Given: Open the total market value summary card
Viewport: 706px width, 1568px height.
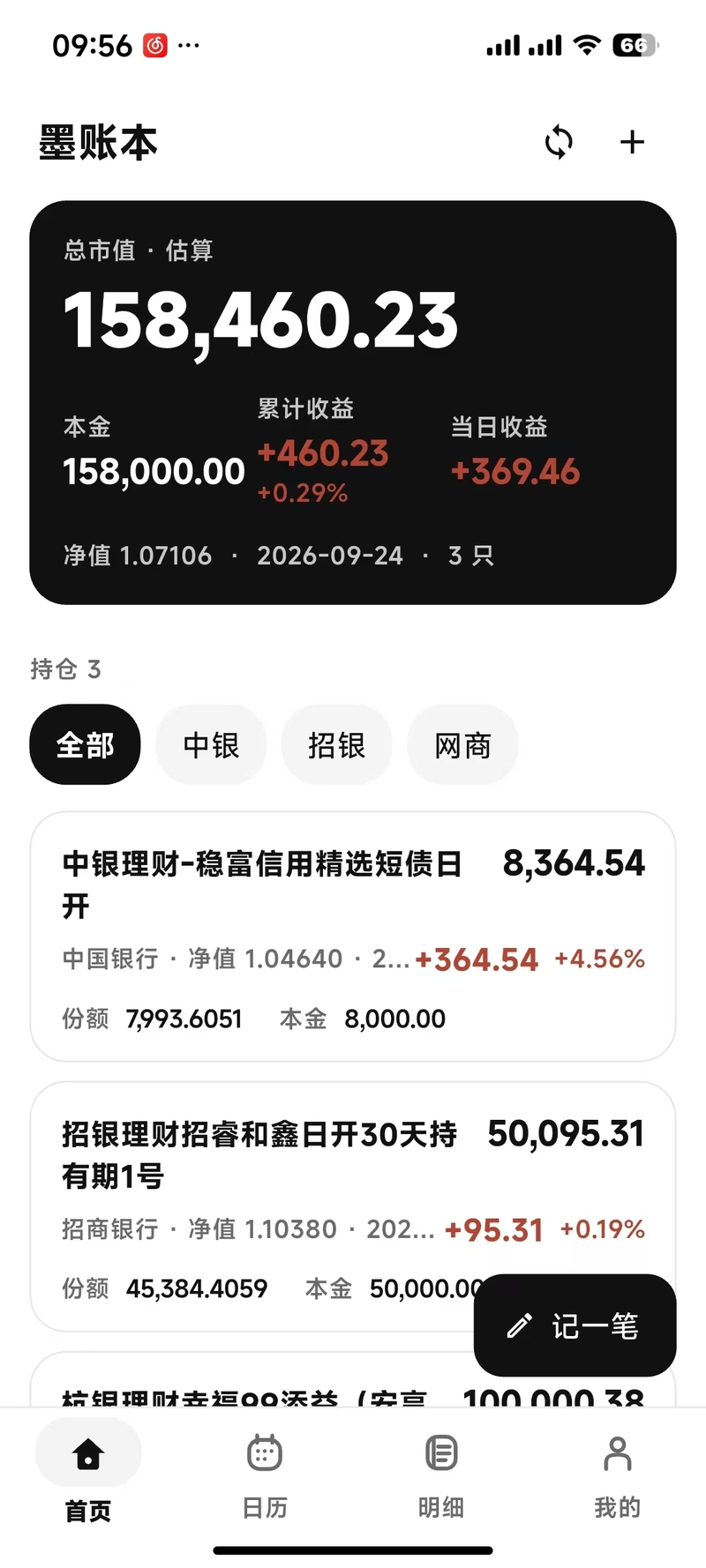Looking at the screenshot, I should (353, 402).
